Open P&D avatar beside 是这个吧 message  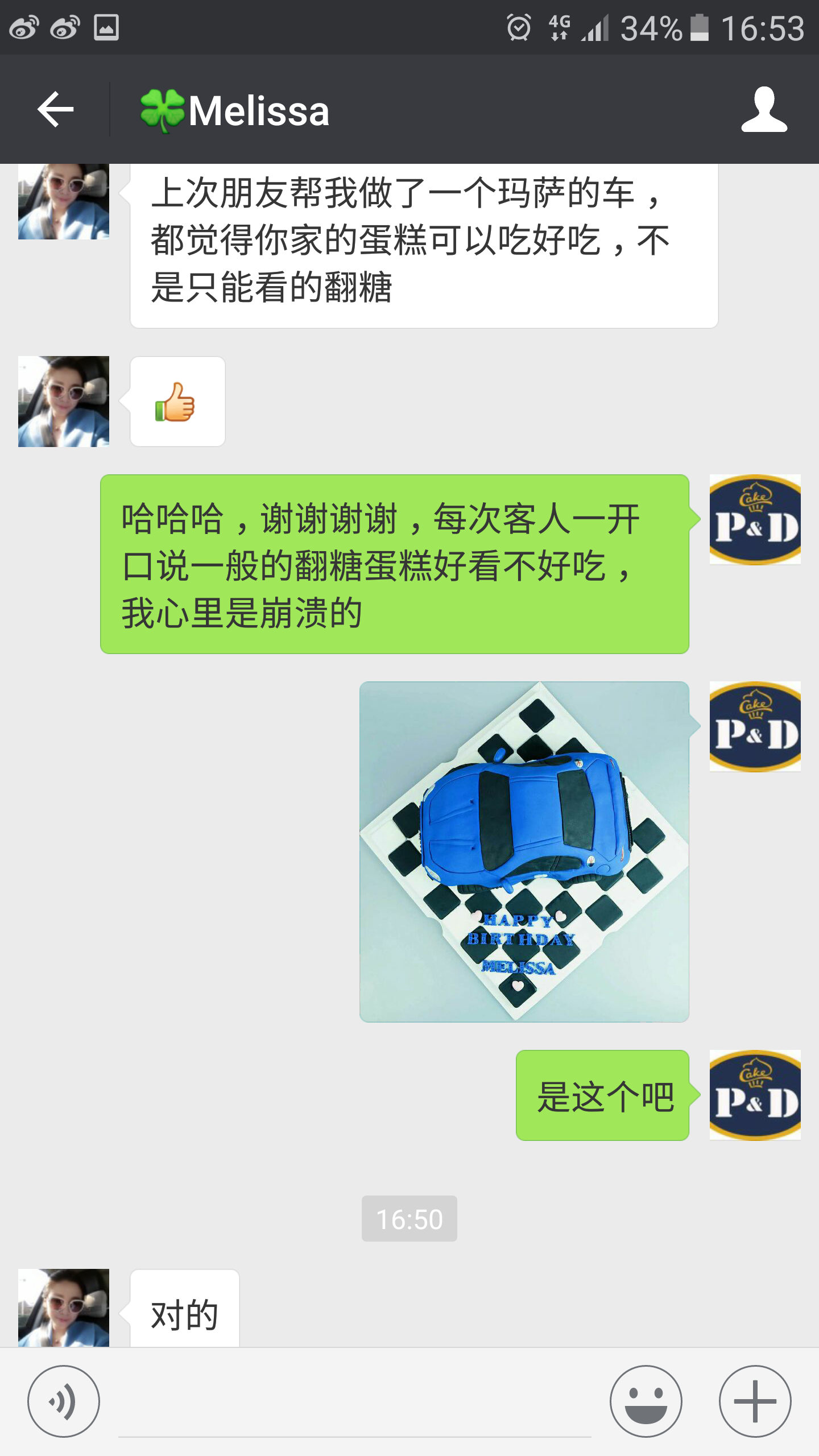[x=755, y=1095]
